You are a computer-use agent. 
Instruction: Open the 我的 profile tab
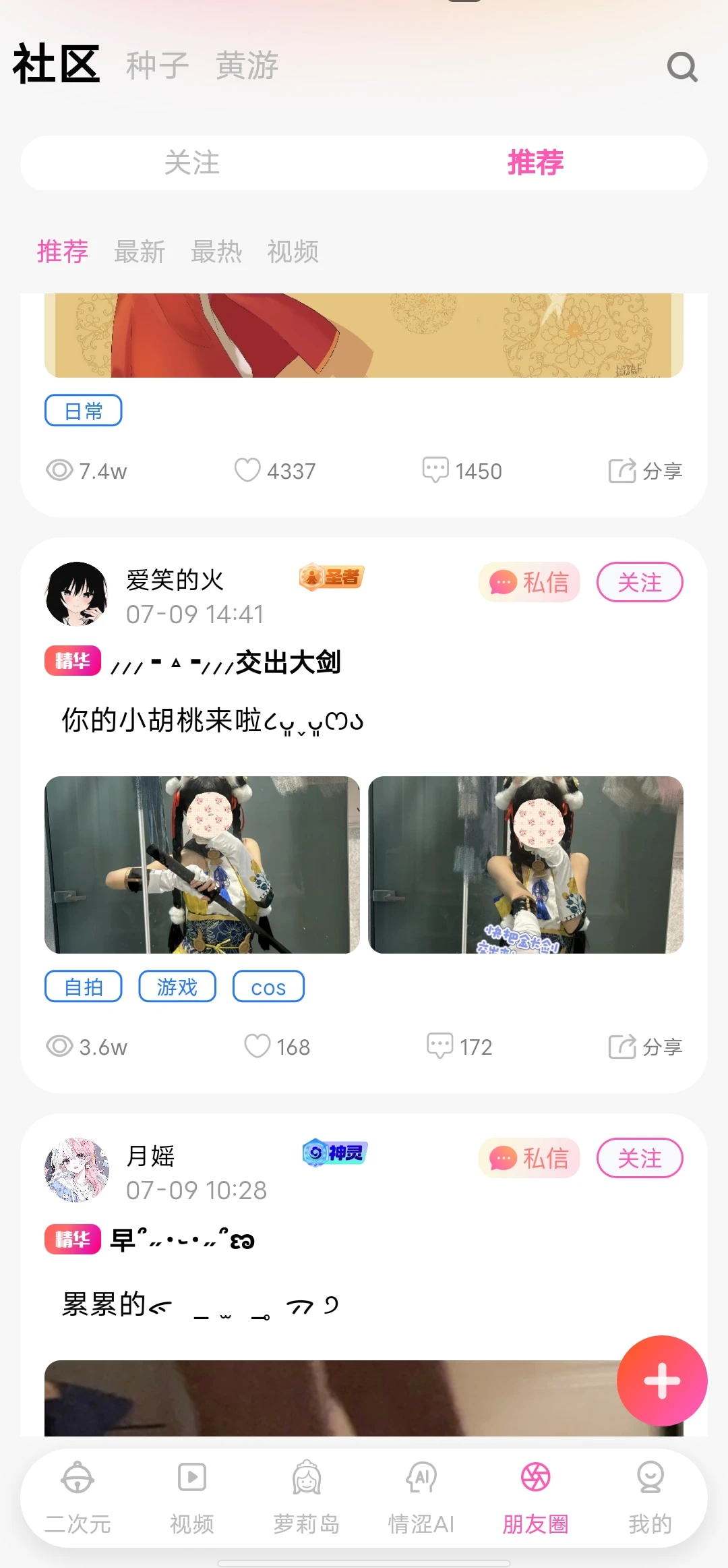[x=650, y=1495]
